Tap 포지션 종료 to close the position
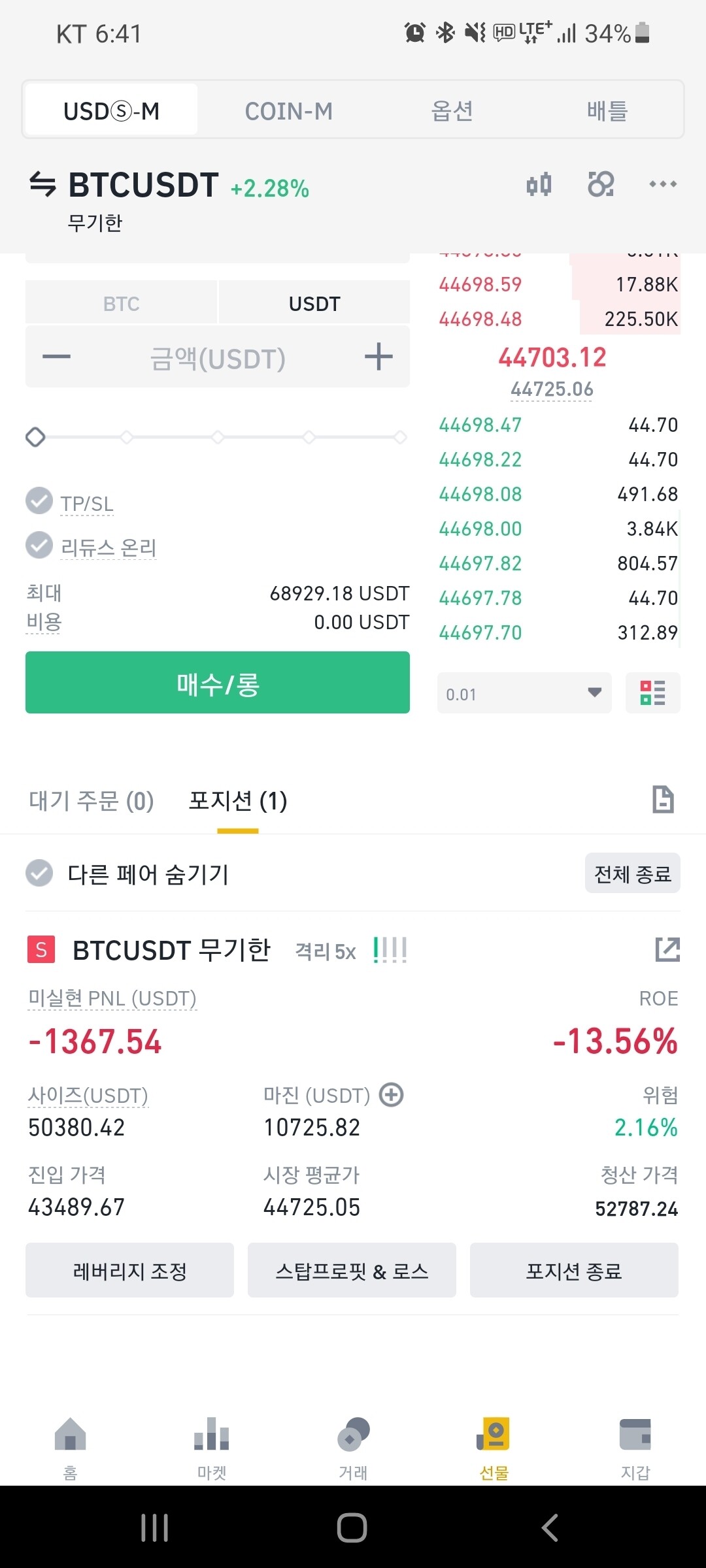The height and width of the screenshot is (1568, 706). coord(573,1270)
